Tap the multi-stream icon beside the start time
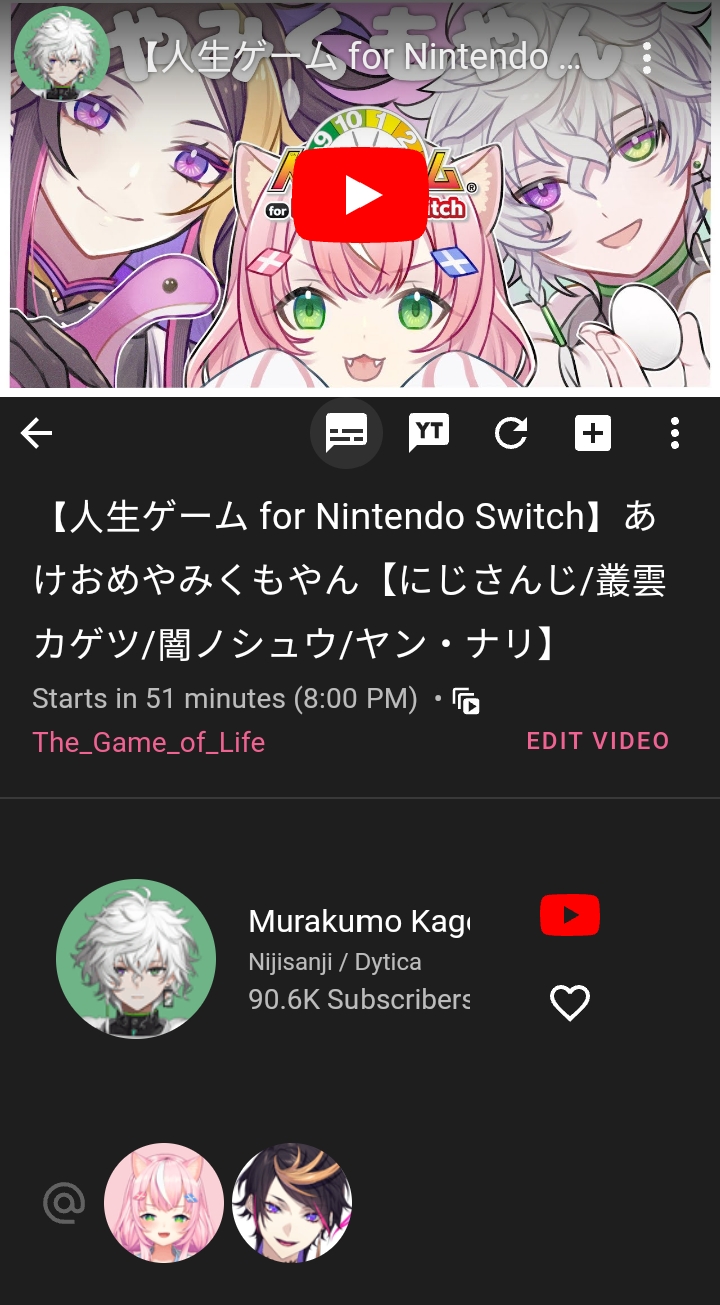 coord(466,700)
